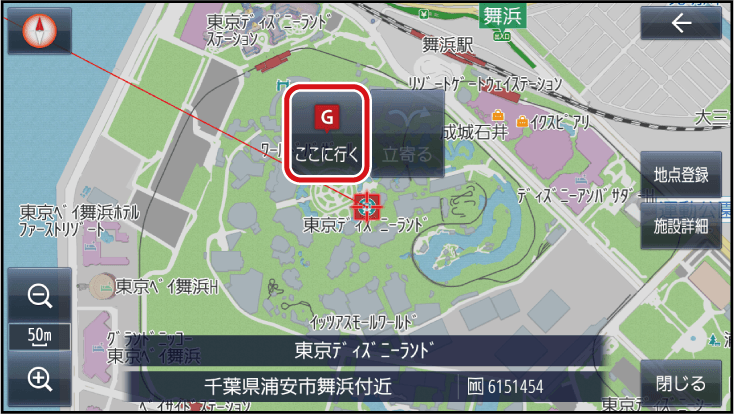Image resolution: width=734 pixels, height=414 pixels.
Task: Tap 立寄る to add a waypoint
Action: [x=408, y=134]
